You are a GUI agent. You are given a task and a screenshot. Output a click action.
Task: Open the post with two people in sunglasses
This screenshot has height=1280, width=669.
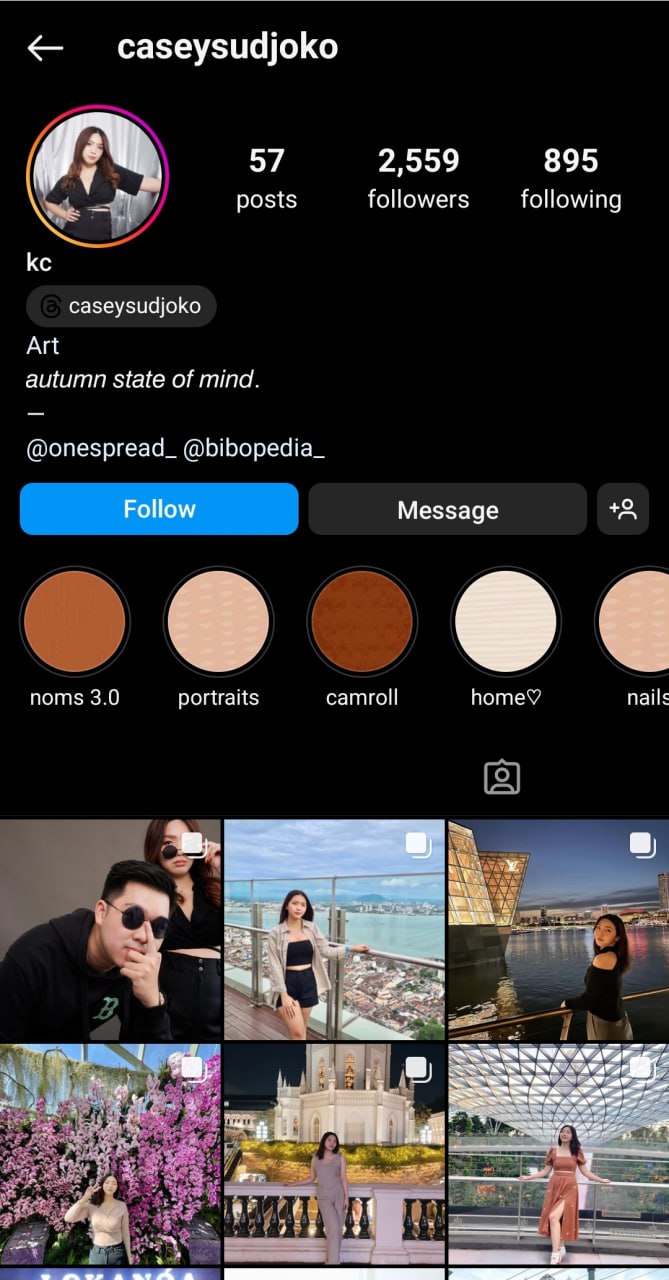point(110,930)
